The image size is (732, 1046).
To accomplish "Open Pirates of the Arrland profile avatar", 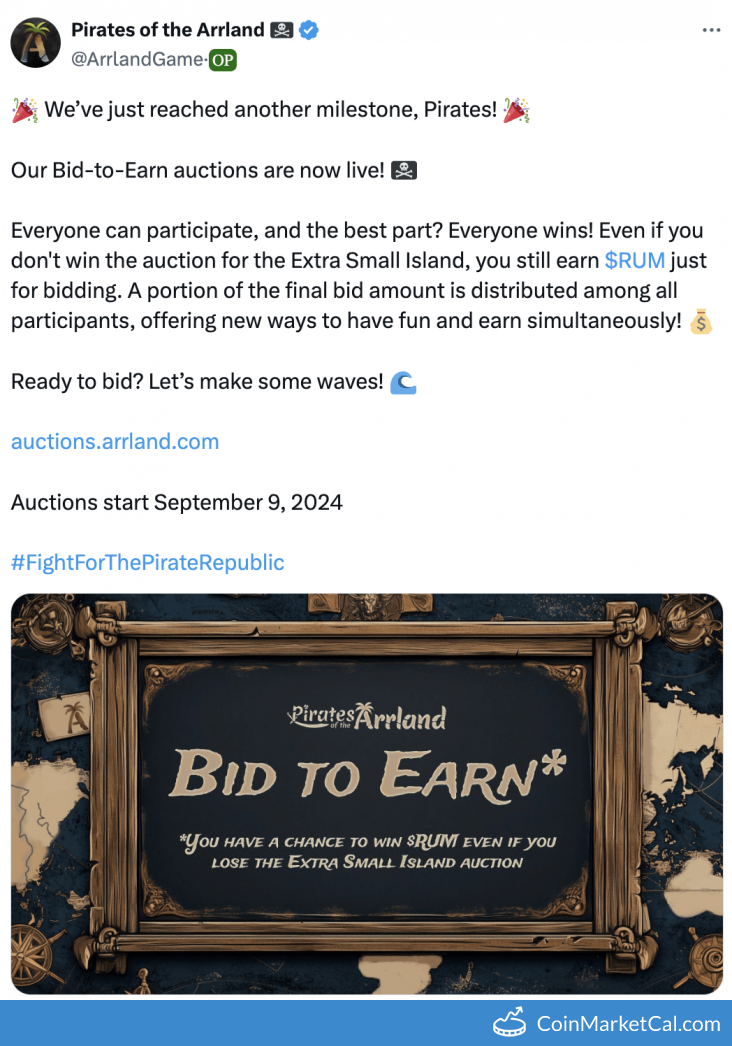I will (35, 43).
